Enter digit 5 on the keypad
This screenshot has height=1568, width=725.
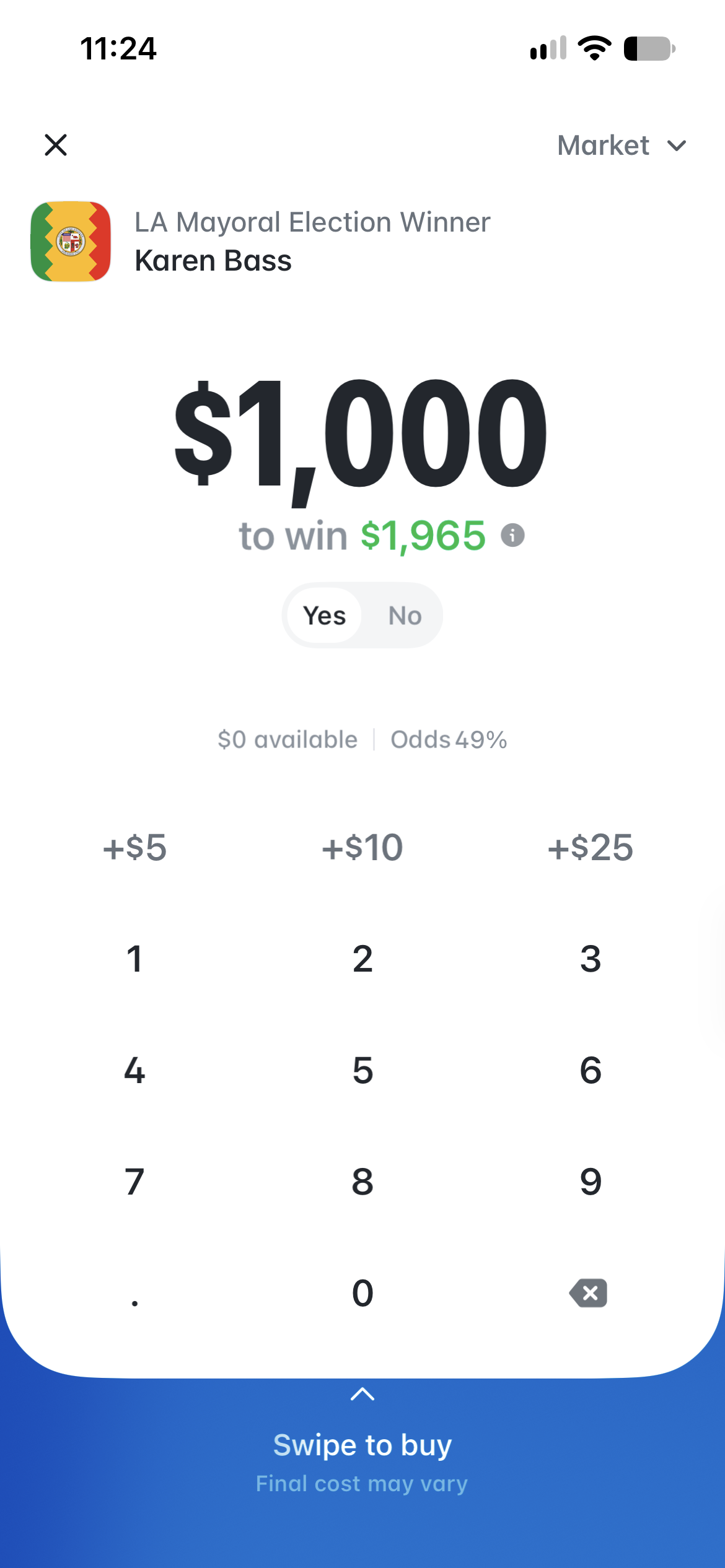pos(362,1070)
